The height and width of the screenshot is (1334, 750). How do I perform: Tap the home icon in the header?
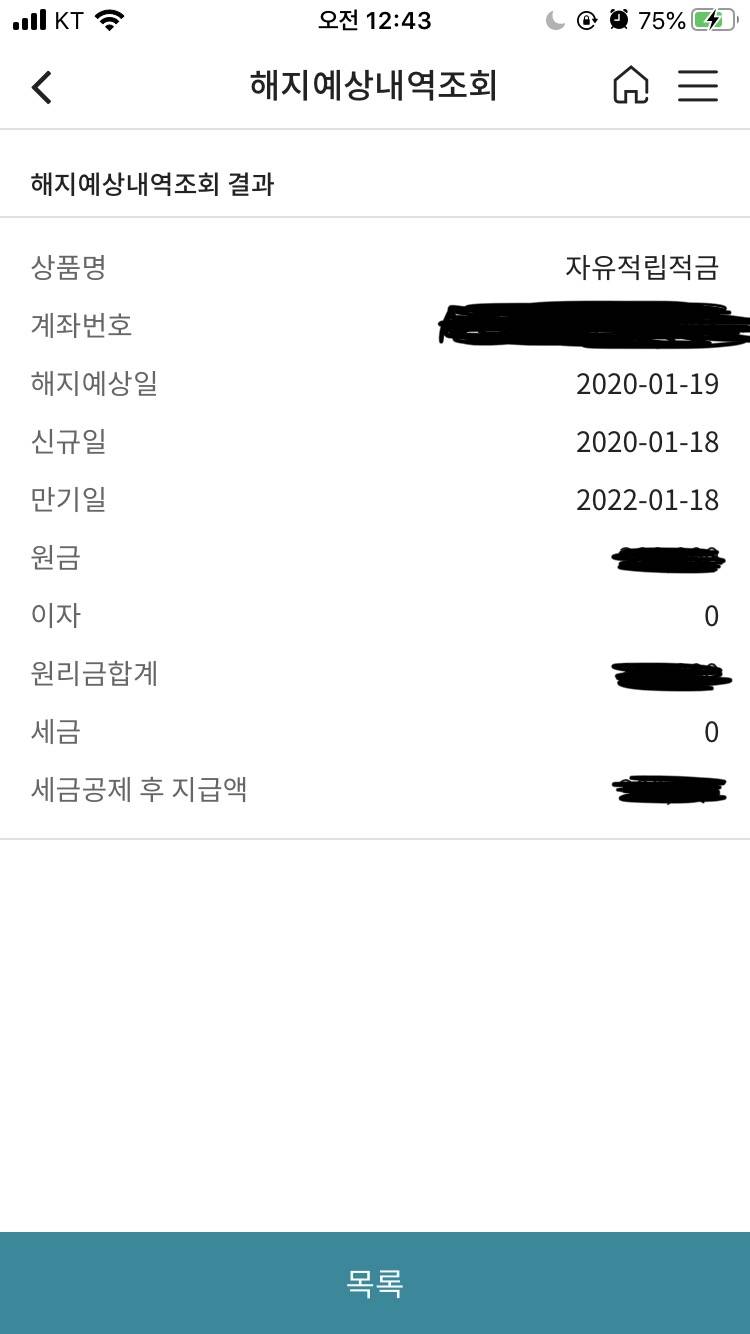[x=629, y=87]
